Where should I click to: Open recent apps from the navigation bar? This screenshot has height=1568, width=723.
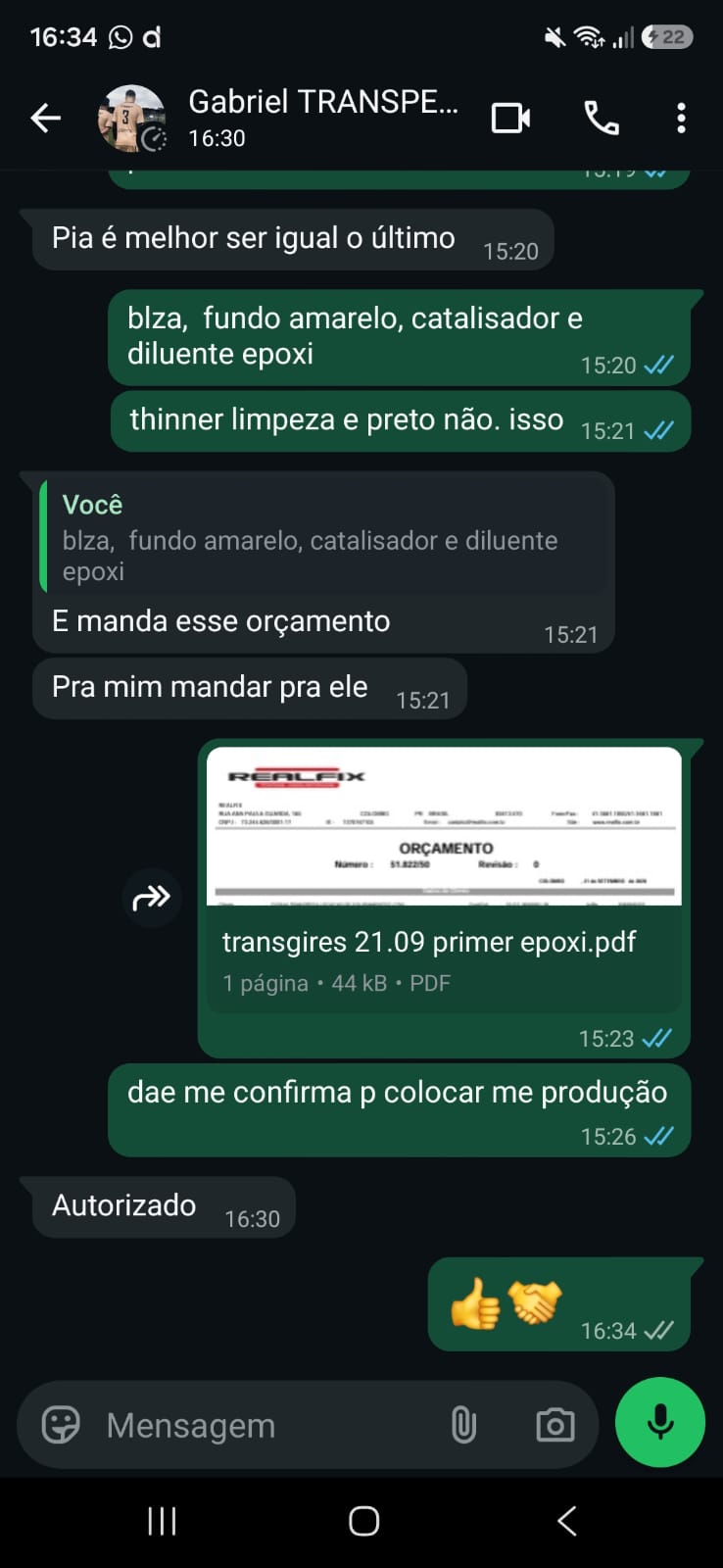pos(162,1521)
